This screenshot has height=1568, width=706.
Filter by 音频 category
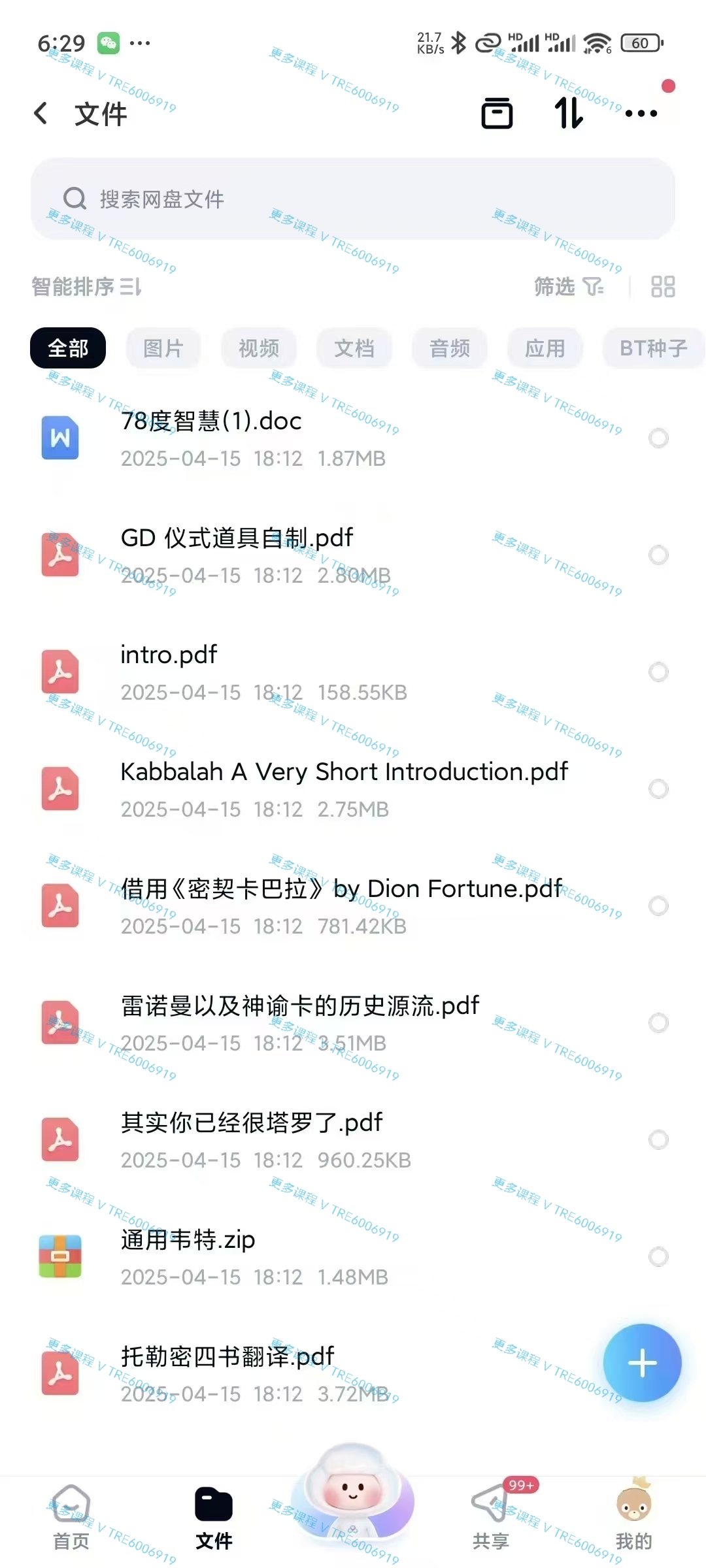click(450, 348)
